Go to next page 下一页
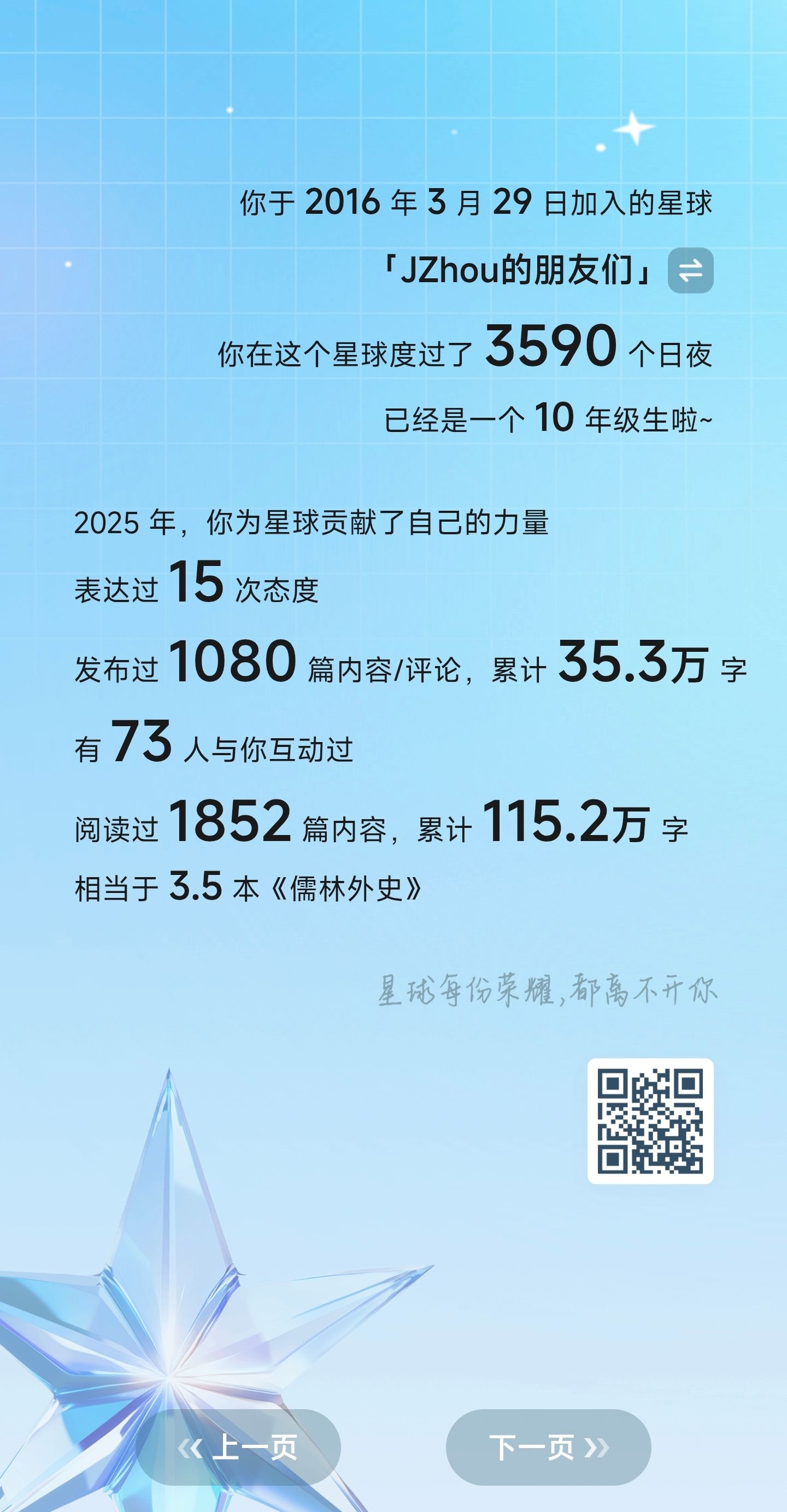 point(548,1447)
